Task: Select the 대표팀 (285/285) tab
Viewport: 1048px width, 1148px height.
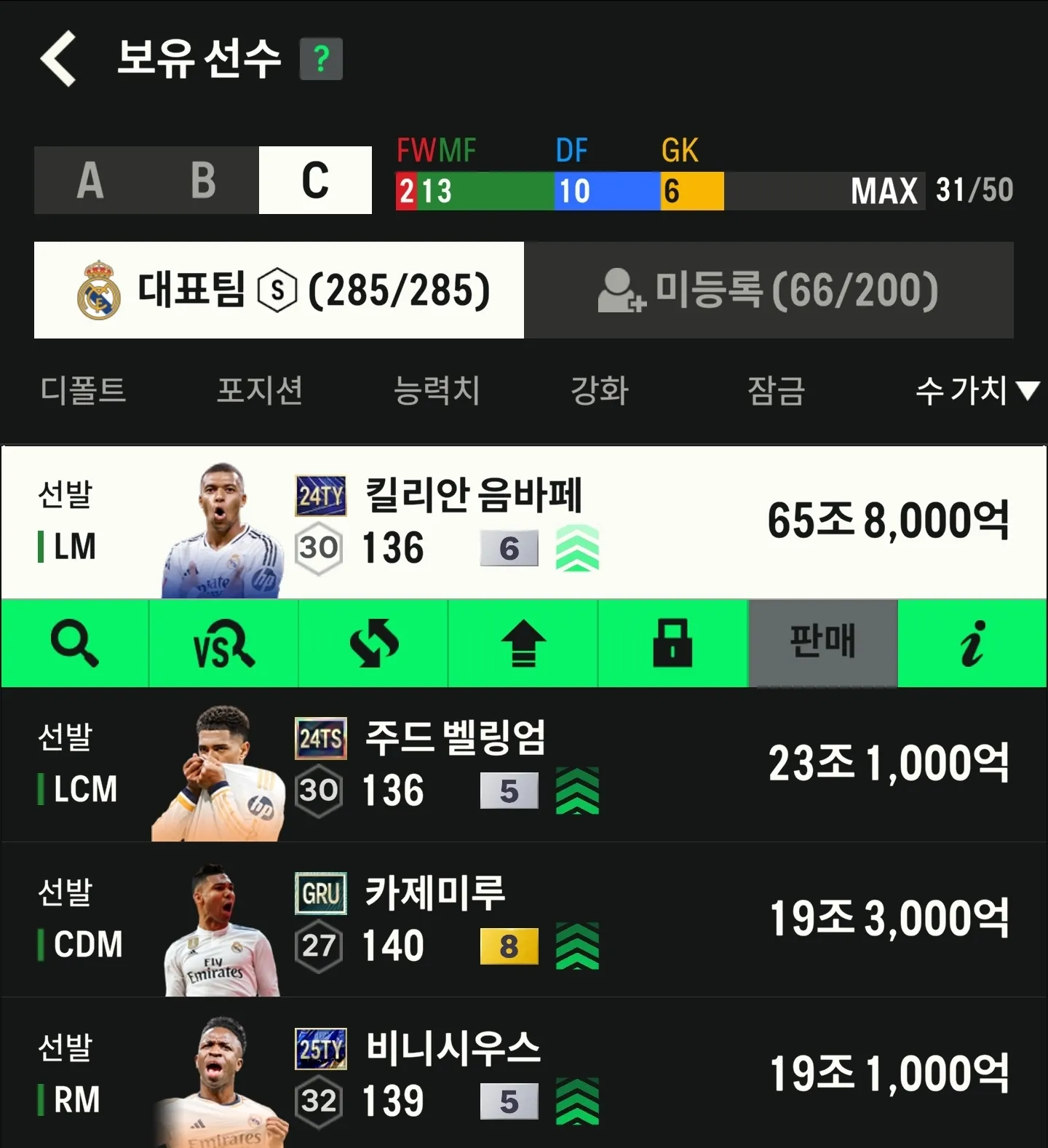Action: coord(279,290)
